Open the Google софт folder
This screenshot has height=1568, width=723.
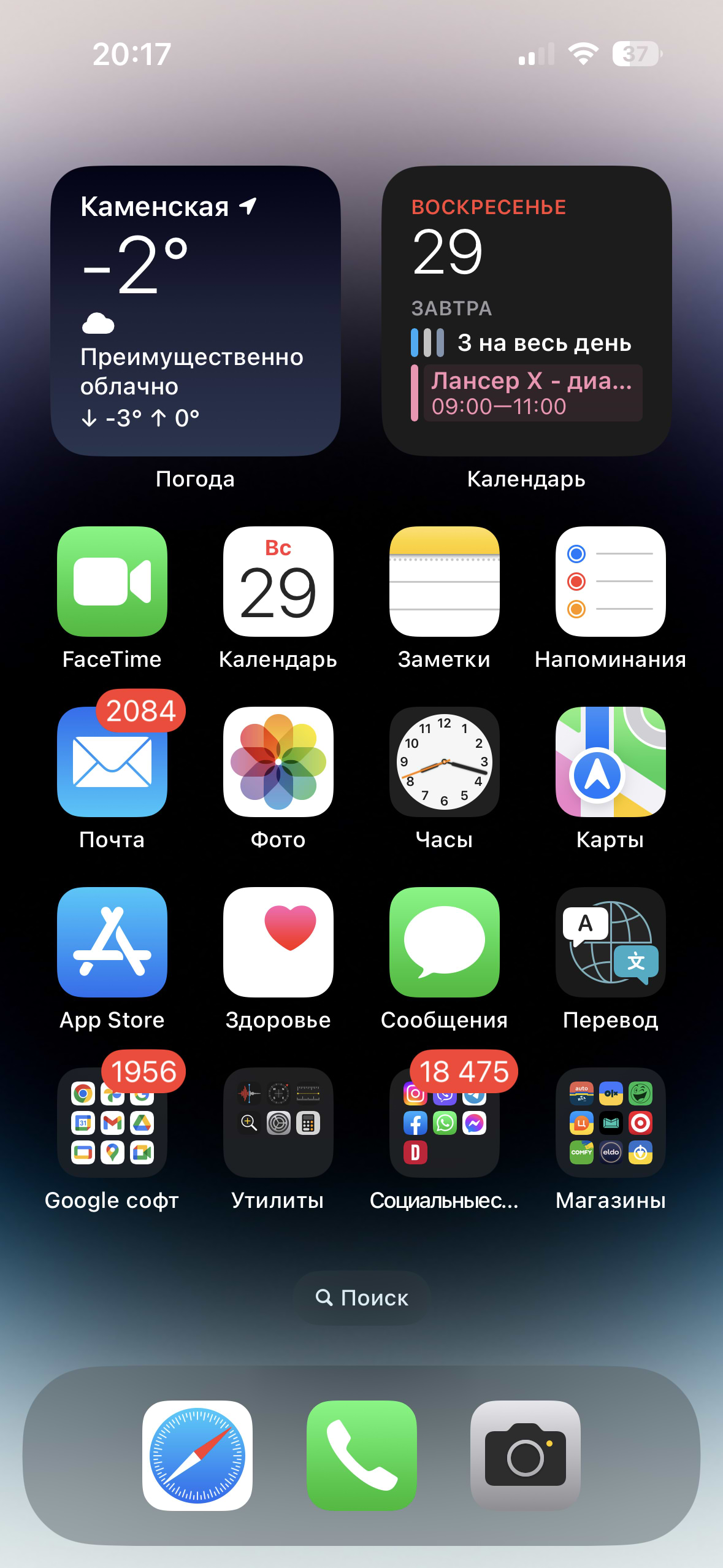(112, 1122)
